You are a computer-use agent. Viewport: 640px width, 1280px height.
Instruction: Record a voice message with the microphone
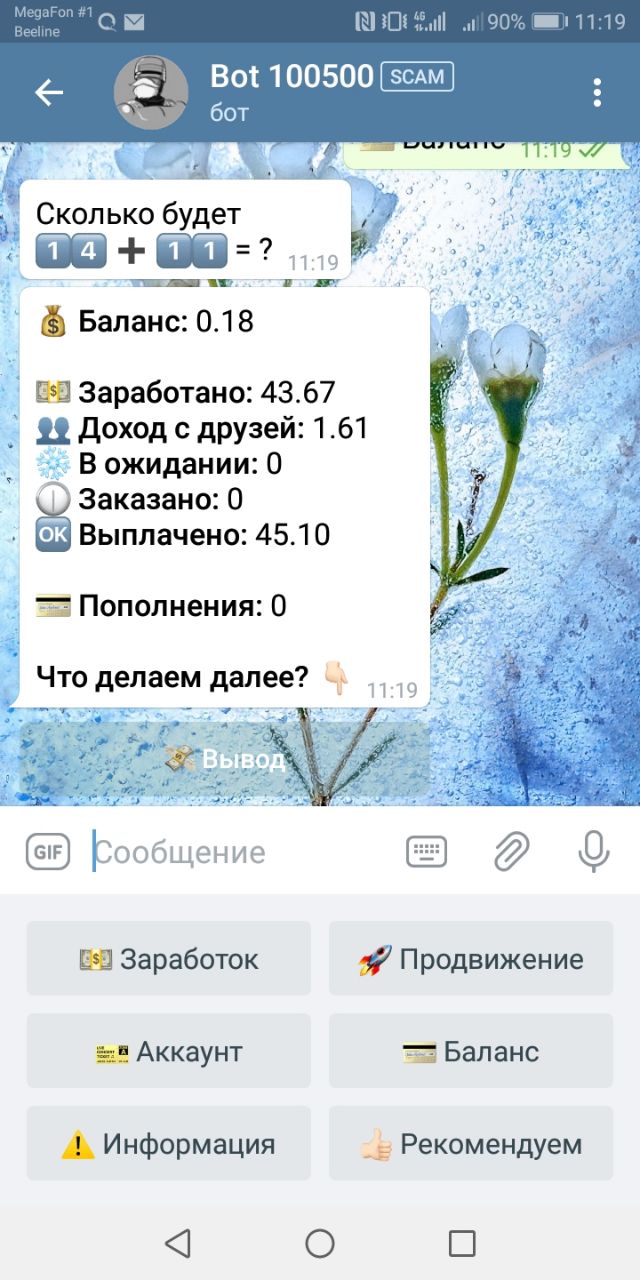pos(594,852)
